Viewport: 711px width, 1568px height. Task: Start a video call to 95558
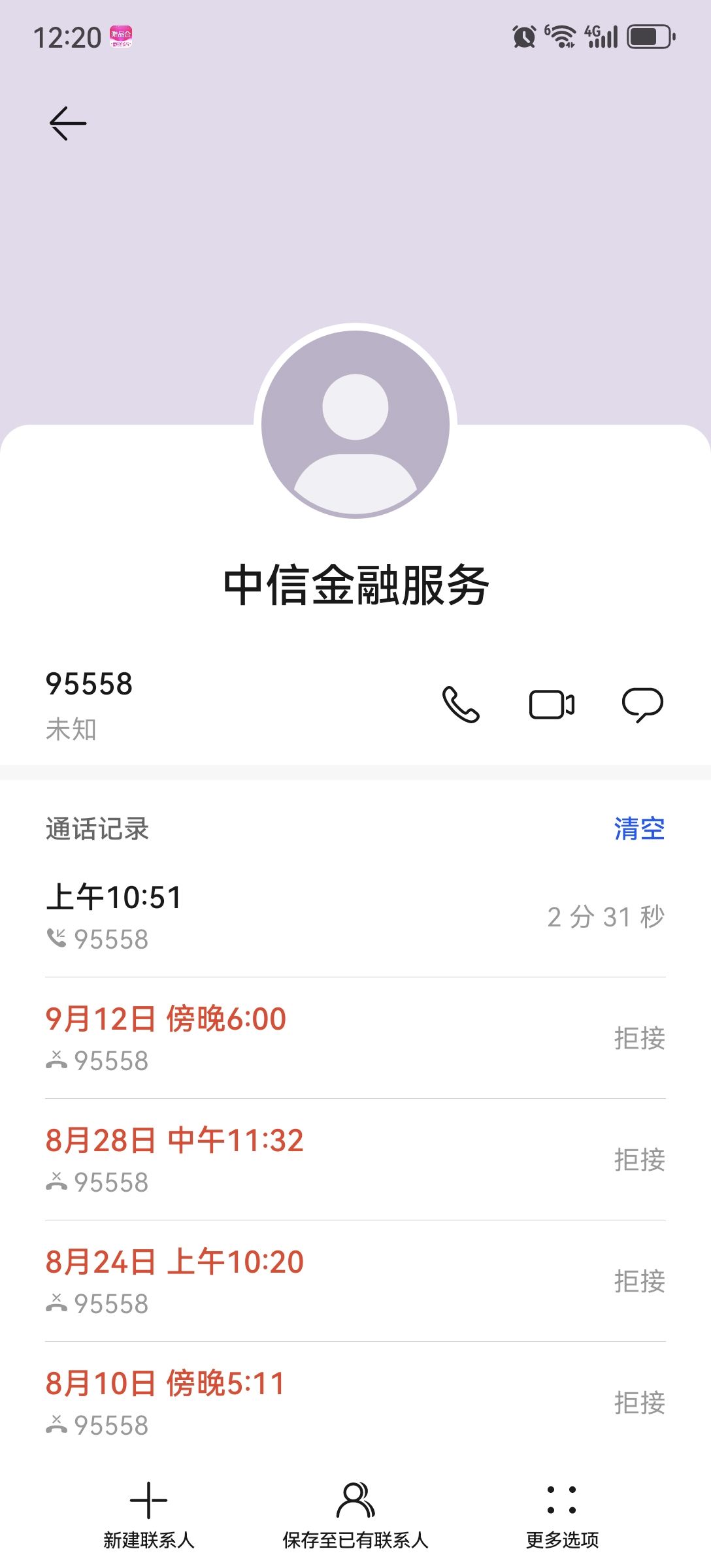(552, 704)
